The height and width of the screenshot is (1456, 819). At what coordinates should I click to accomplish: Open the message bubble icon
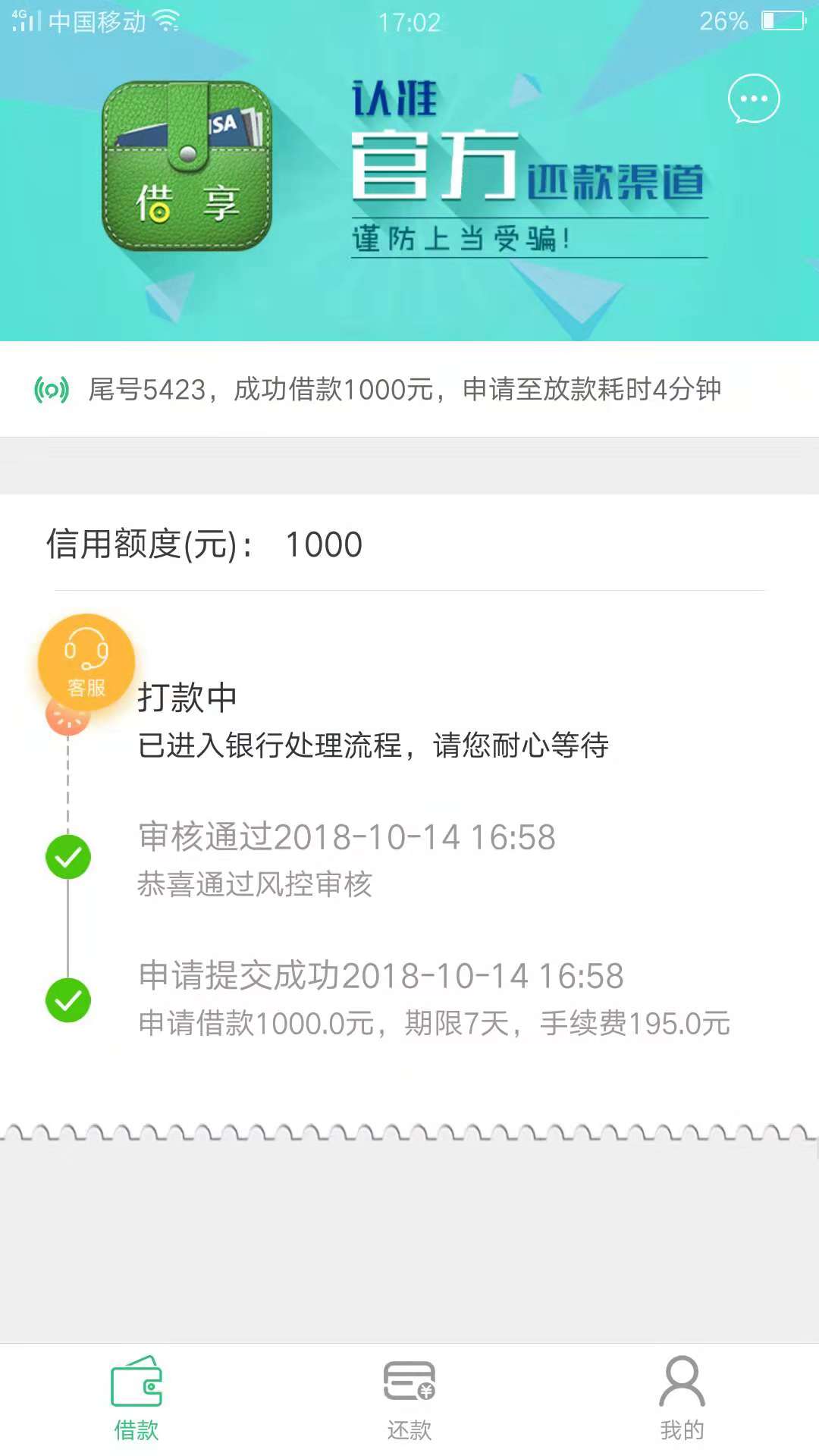754,99
